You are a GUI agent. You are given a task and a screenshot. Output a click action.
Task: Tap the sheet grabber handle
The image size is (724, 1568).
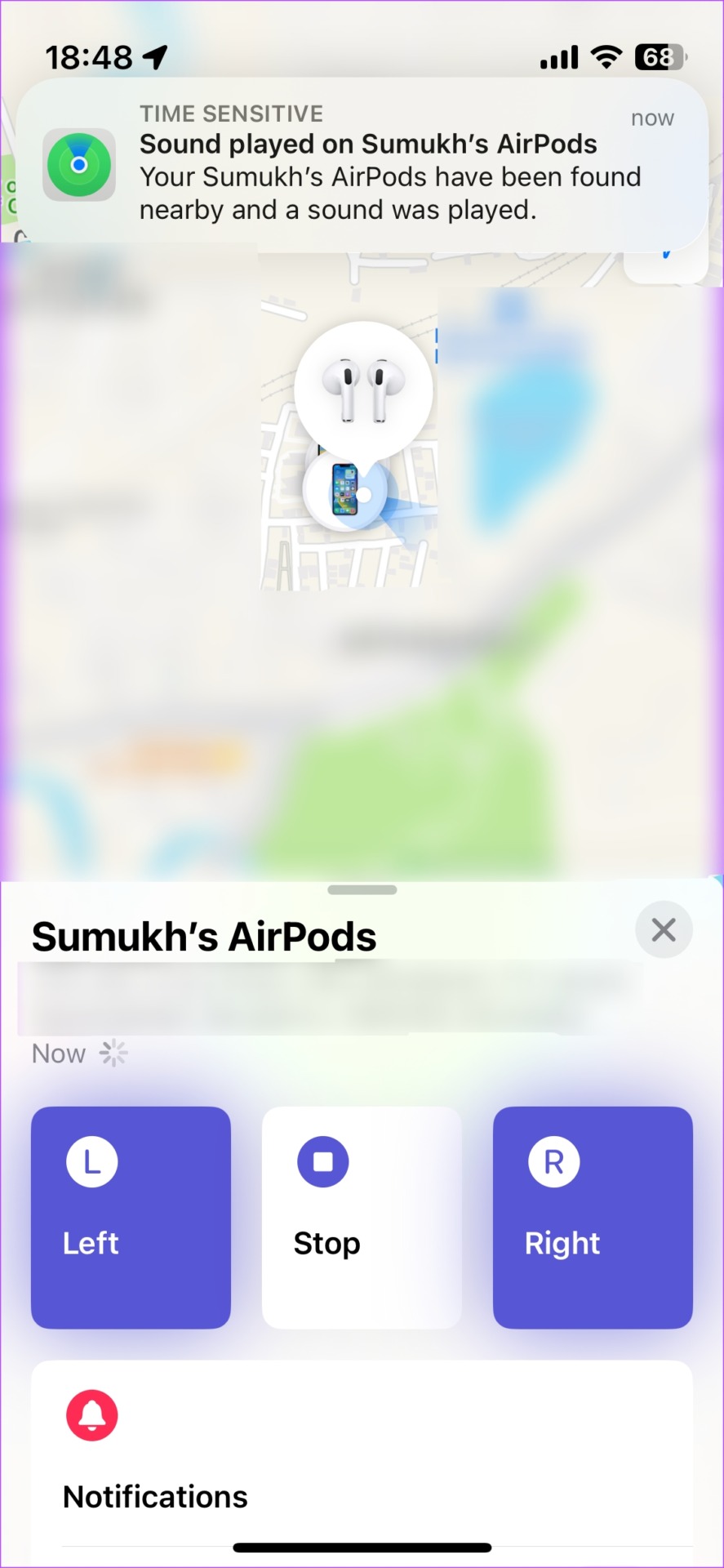(x=362, y=889)
